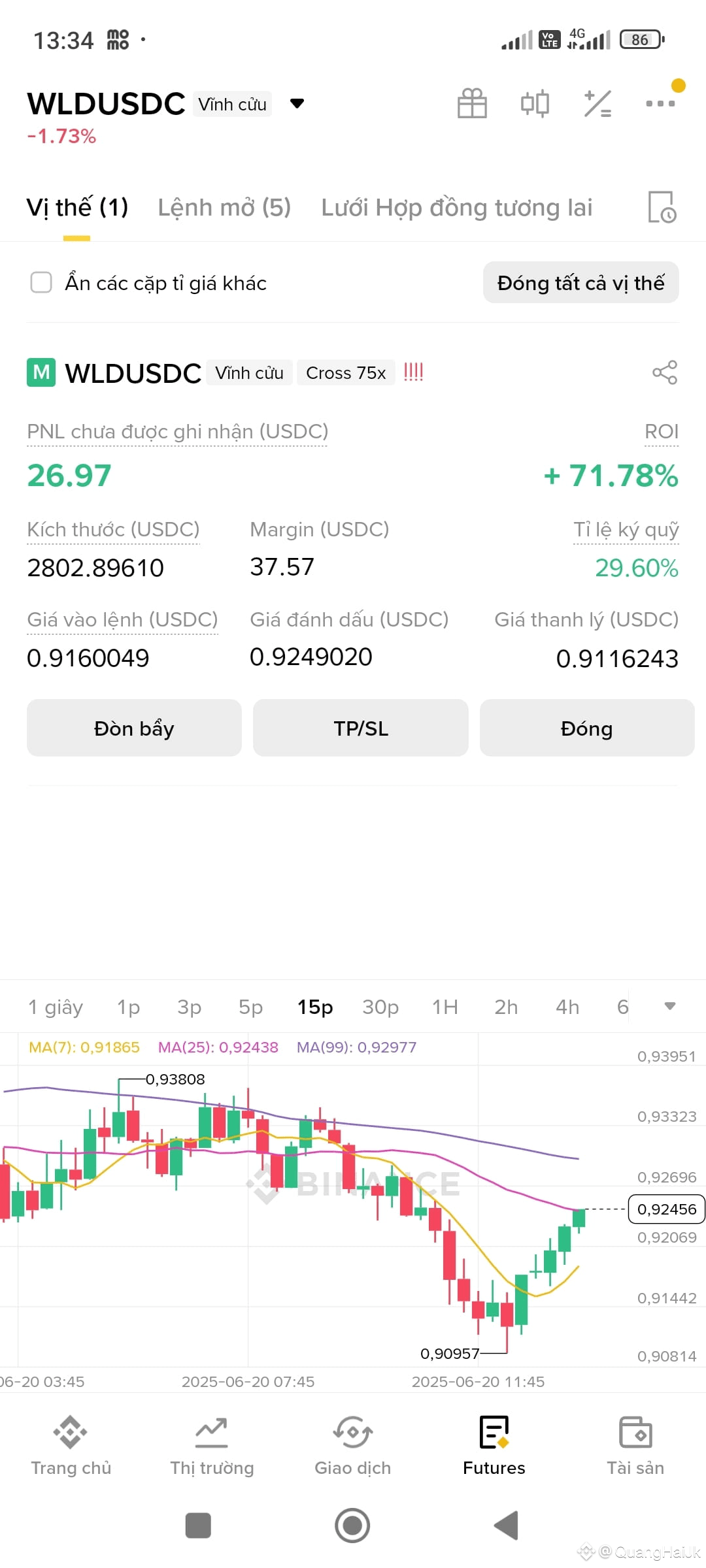This screenshot has height=1568, width=706.
Task: Close the position with Đóng button
Action: [586, 728]
